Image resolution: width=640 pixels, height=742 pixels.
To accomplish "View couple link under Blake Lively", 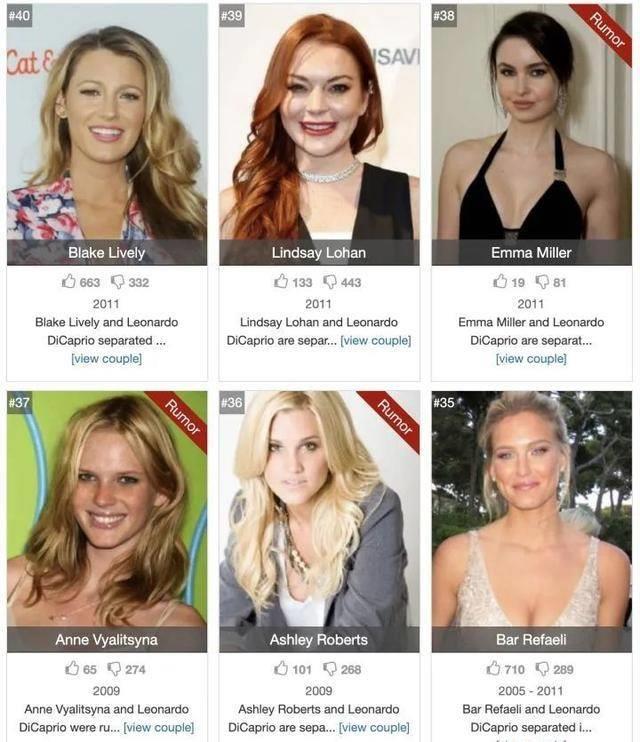I will pos(106,358).
